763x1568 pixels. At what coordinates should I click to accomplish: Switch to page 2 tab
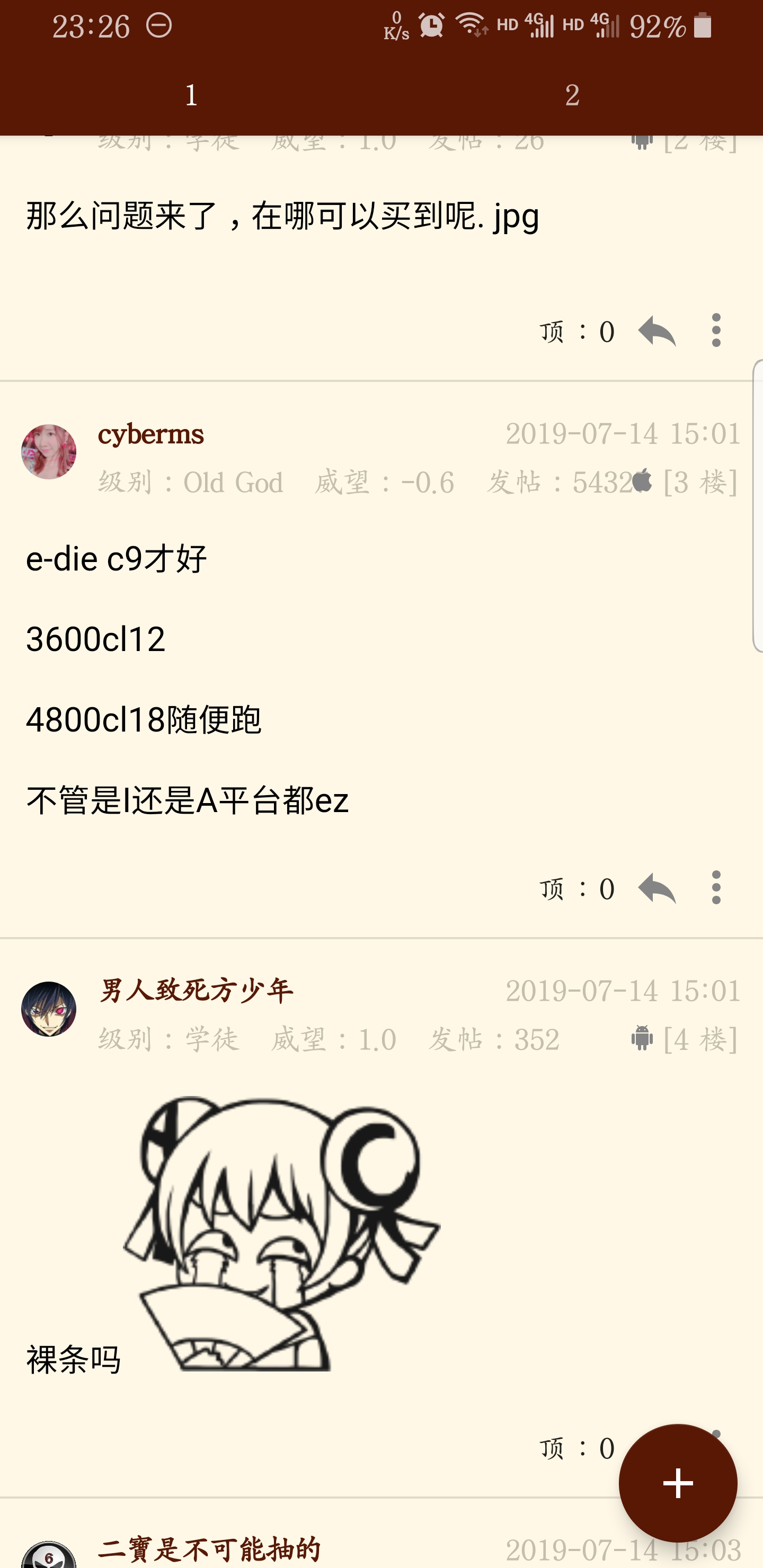[572, 95]
